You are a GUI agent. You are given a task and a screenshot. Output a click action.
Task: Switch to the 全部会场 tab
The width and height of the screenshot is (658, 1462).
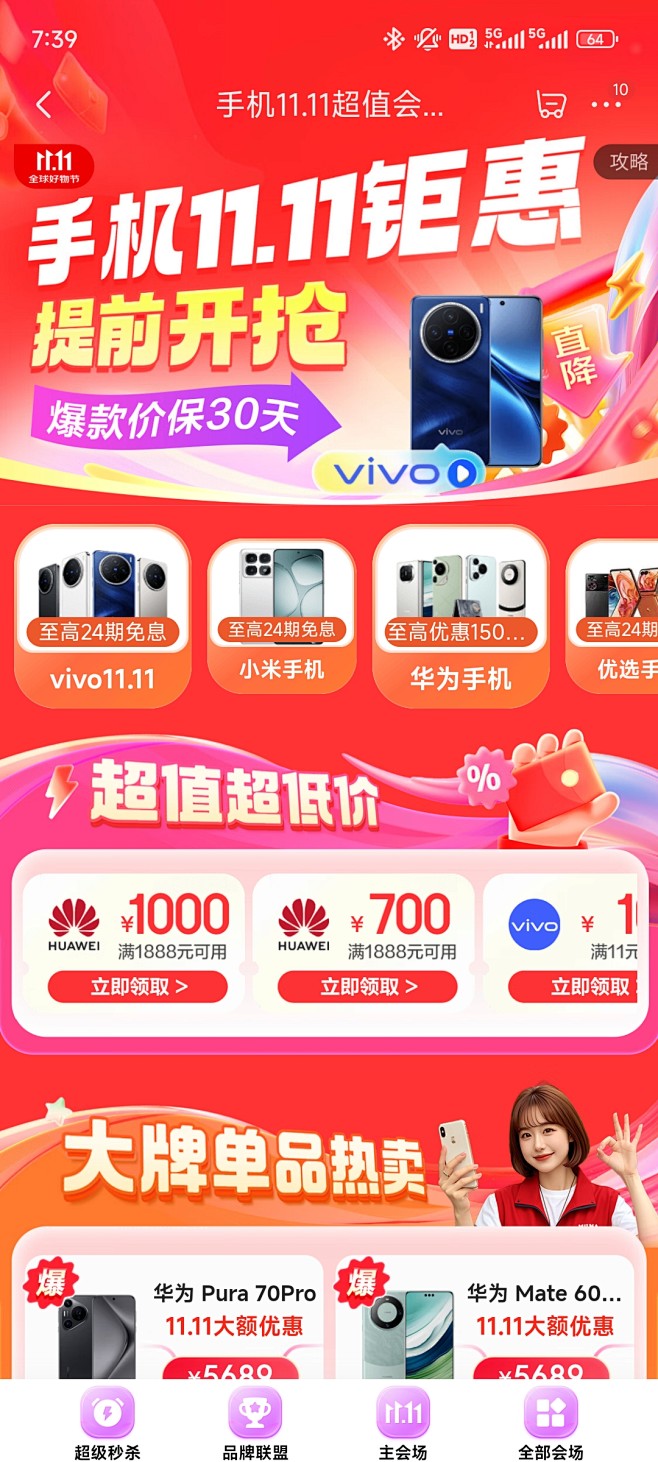coord(550,1424)
